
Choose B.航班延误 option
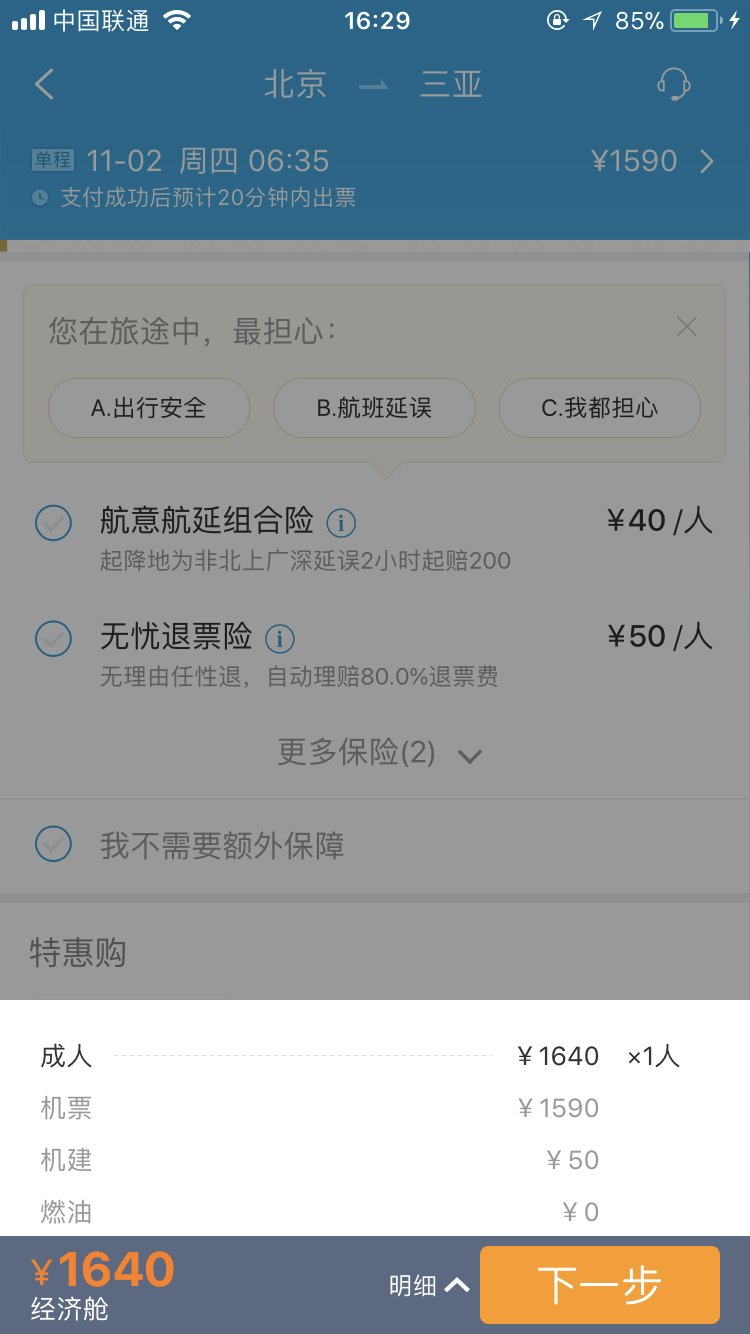(374, 408)
